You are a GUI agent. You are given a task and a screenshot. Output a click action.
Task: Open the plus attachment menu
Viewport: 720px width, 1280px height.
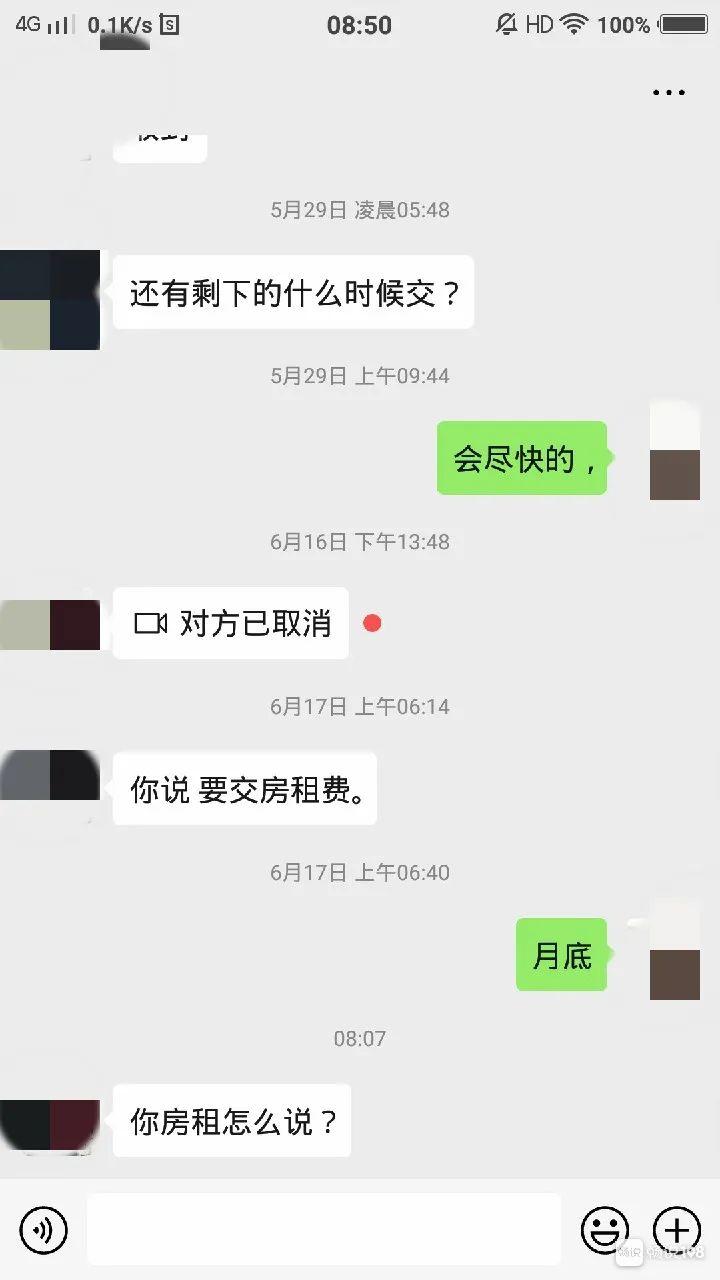tap(677, 1229)
